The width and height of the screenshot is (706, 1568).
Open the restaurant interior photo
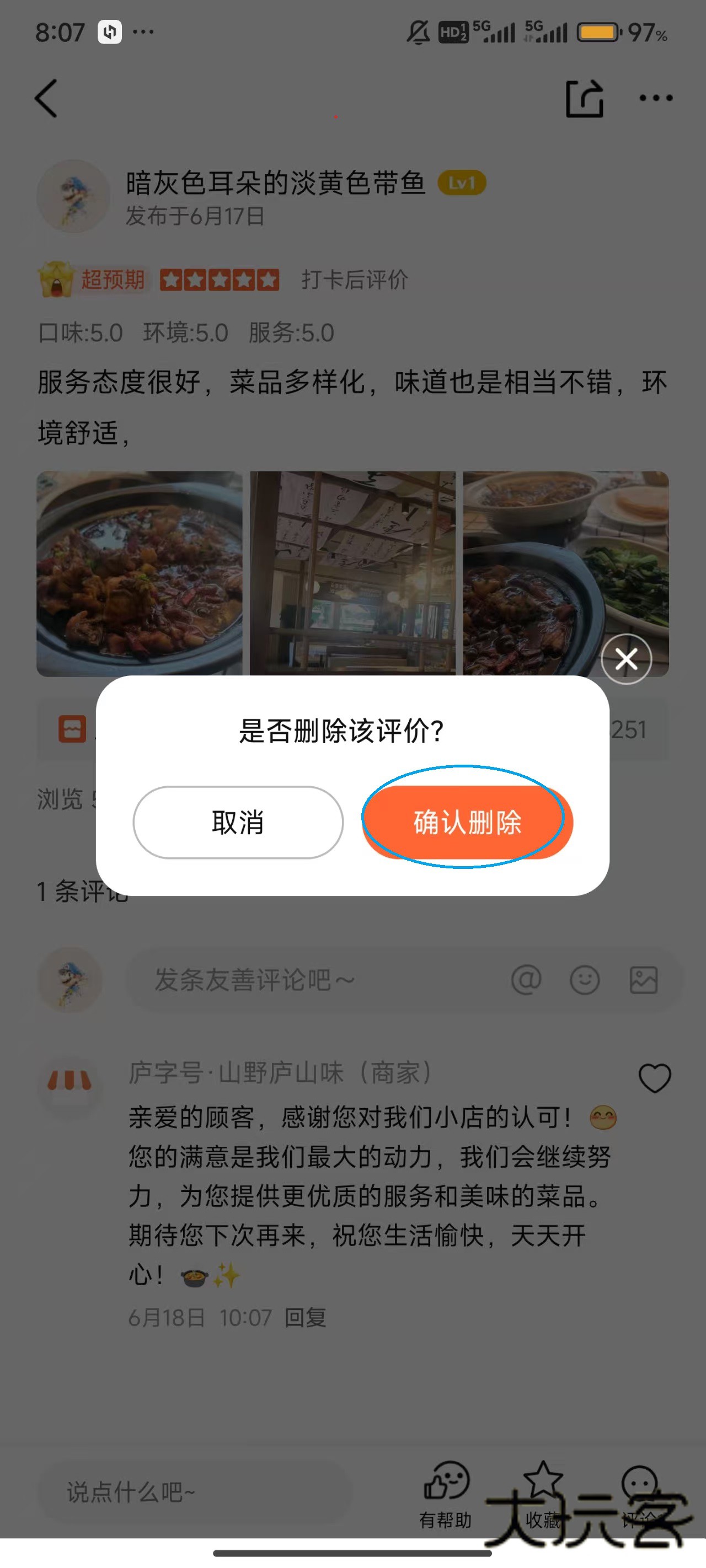tap(352, 573)
